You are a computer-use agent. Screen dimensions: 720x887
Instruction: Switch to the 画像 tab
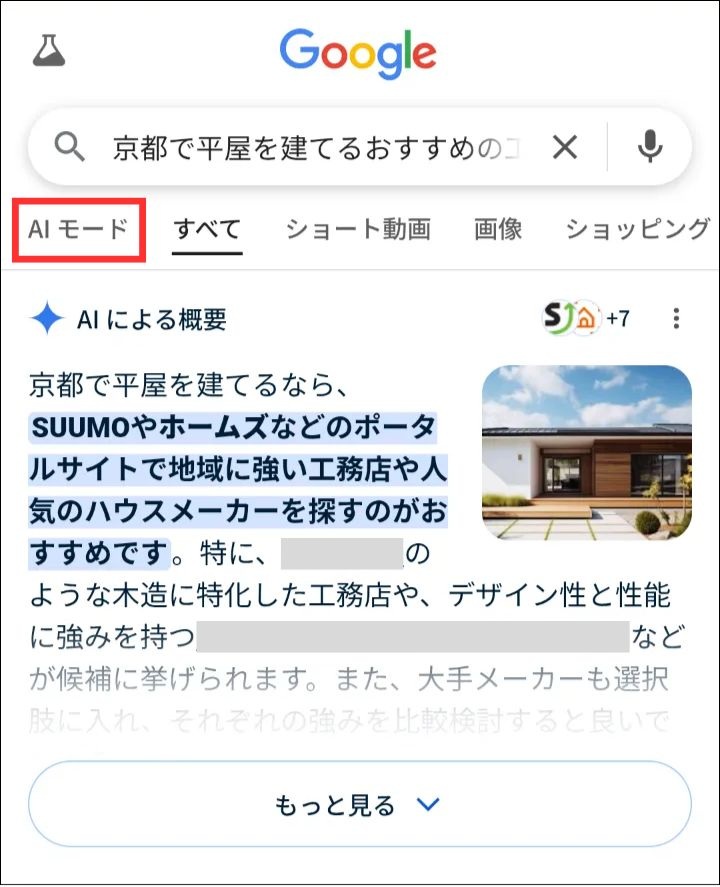click(x=498, y=230)
